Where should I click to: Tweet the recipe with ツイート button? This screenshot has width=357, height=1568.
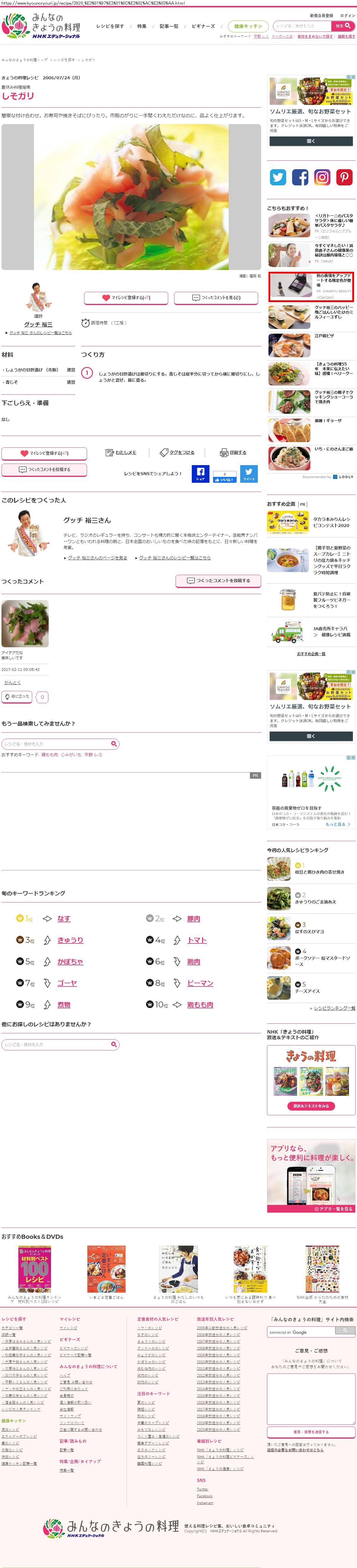248,474
